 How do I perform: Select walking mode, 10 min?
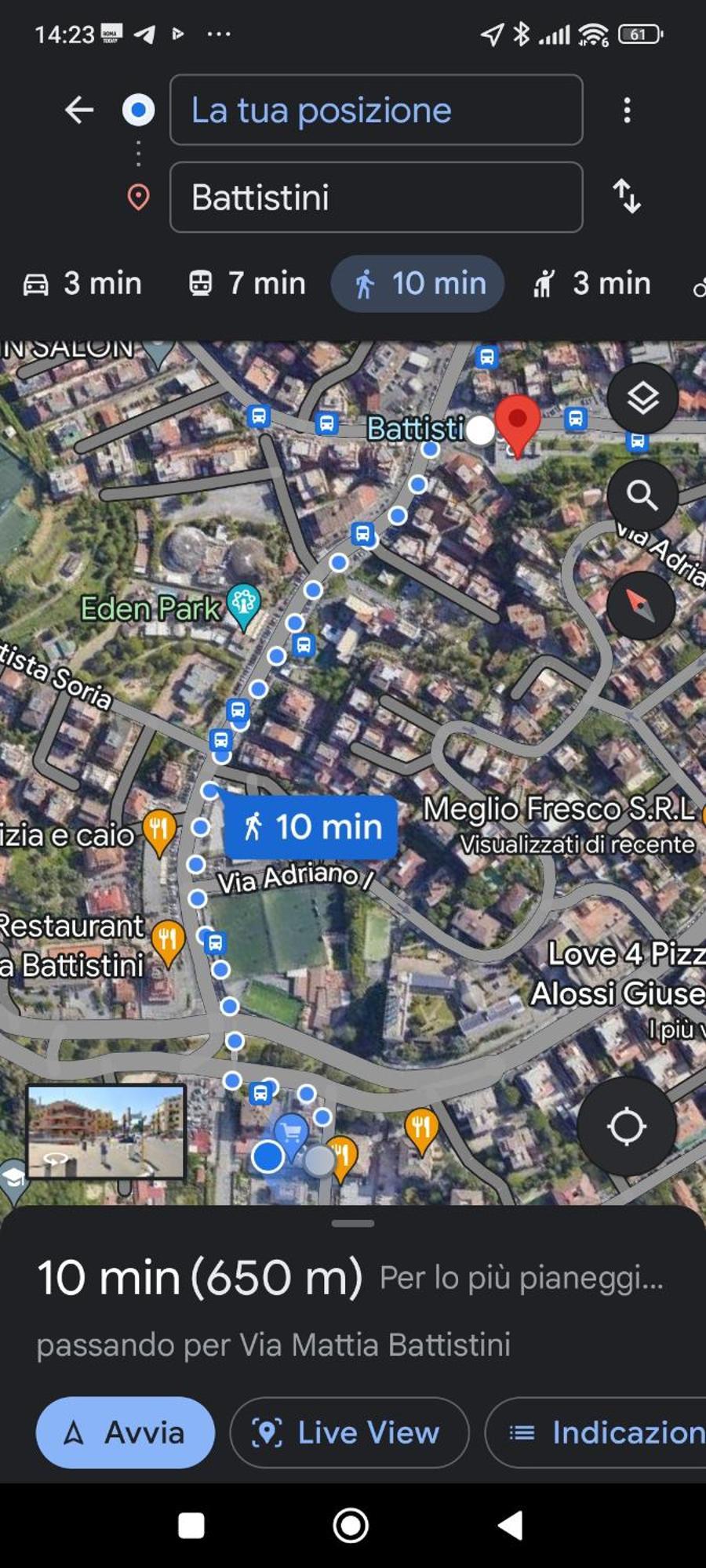[x=417, y=284]
